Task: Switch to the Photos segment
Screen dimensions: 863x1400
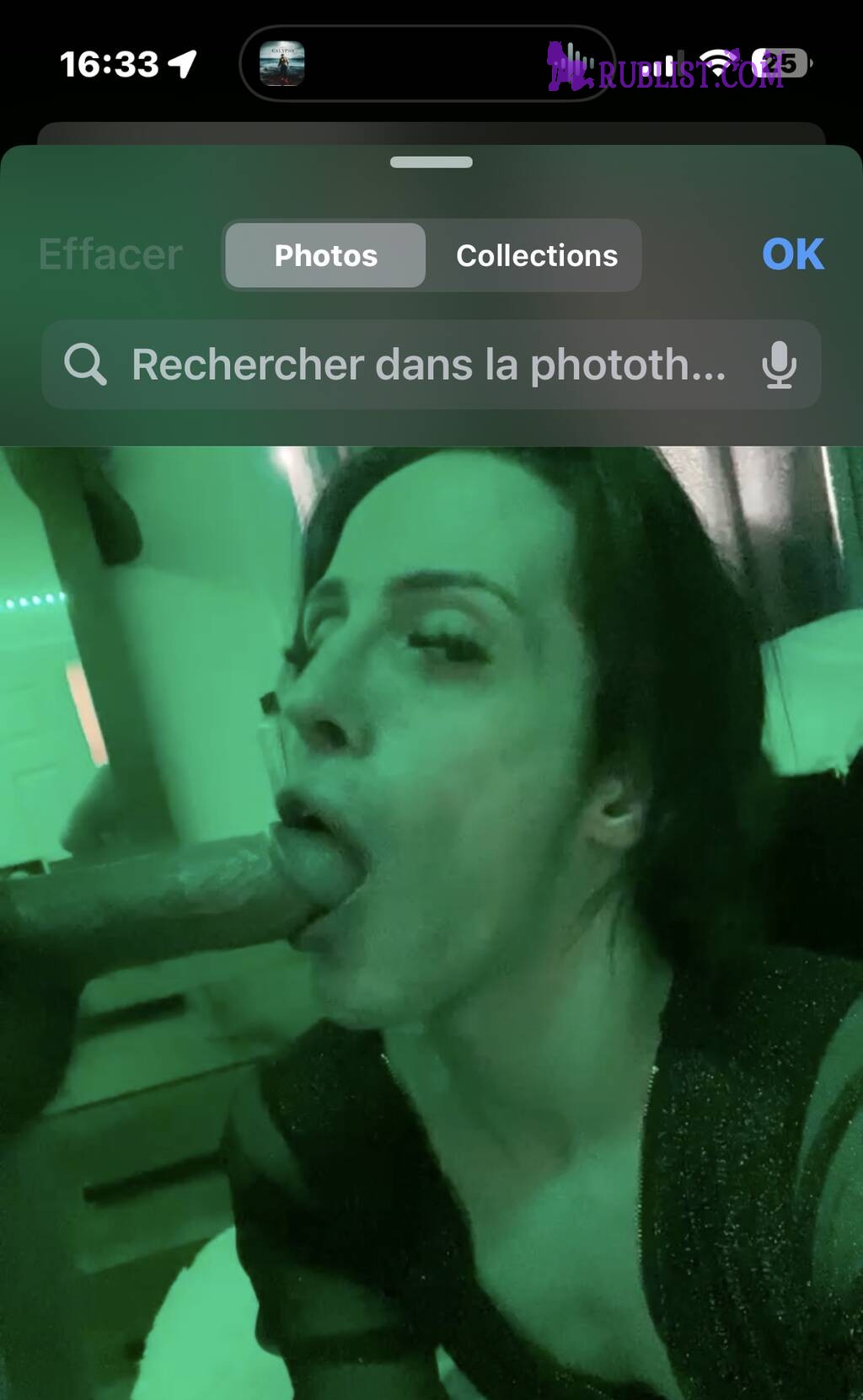Action: point(325,255)
